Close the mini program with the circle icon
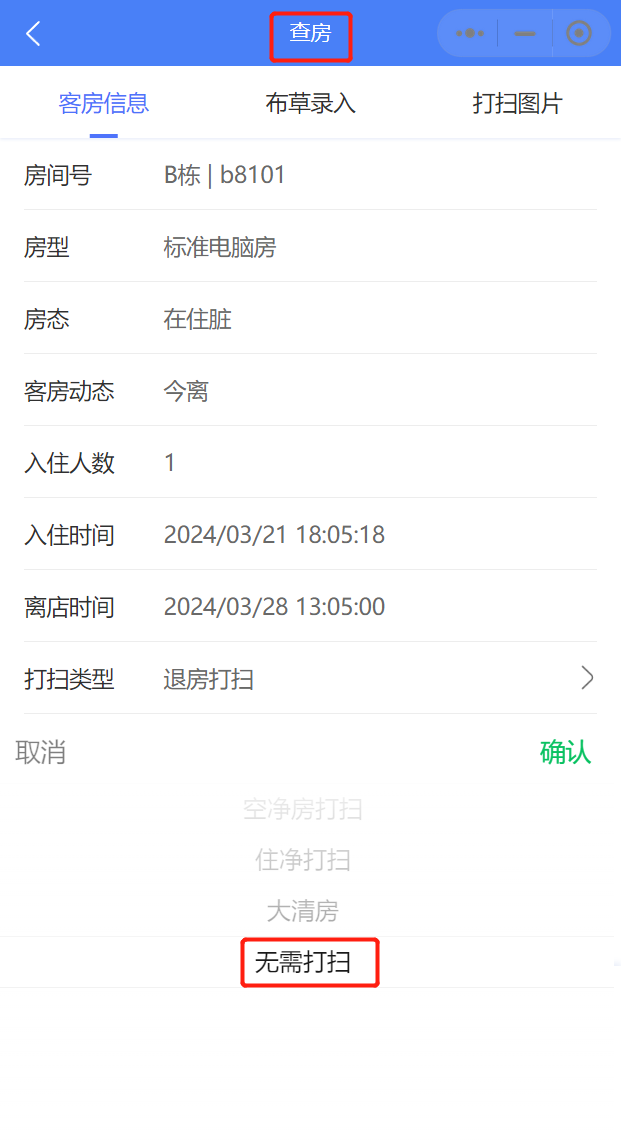The width and height of the screenshot is (621, 1140). point(579,33)
